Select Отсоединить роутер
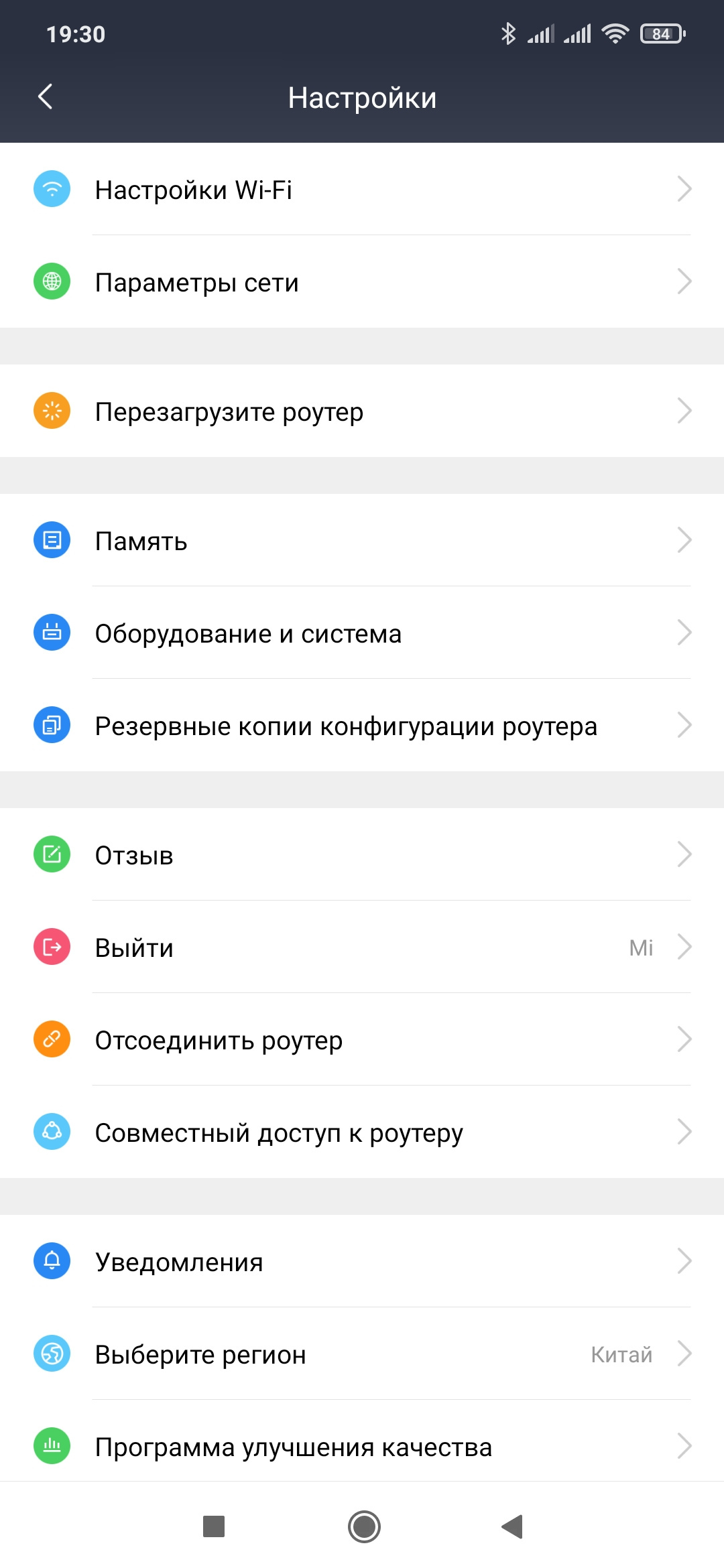Image resolution: width=724 pixels, height=1568 pixels. pyautogui.click(x=362, y=1040)
